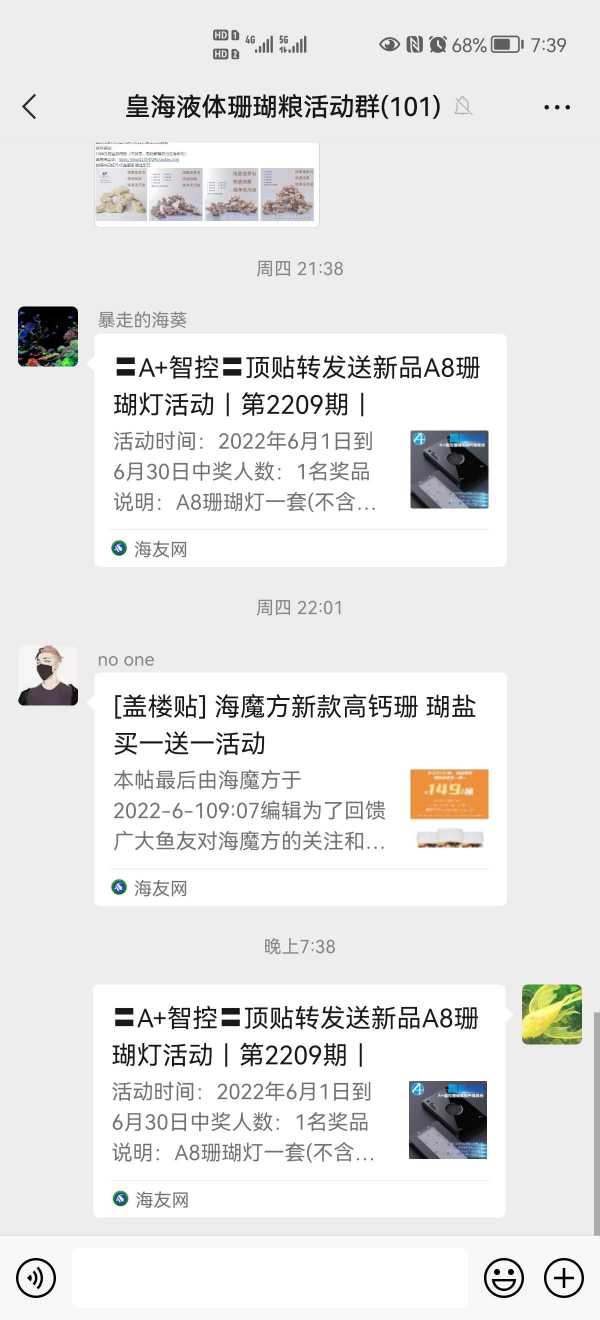The width and height of the screenshot is (600, 1320).
Task: Tap my own fish avatar
Action: pos(552,1014)
